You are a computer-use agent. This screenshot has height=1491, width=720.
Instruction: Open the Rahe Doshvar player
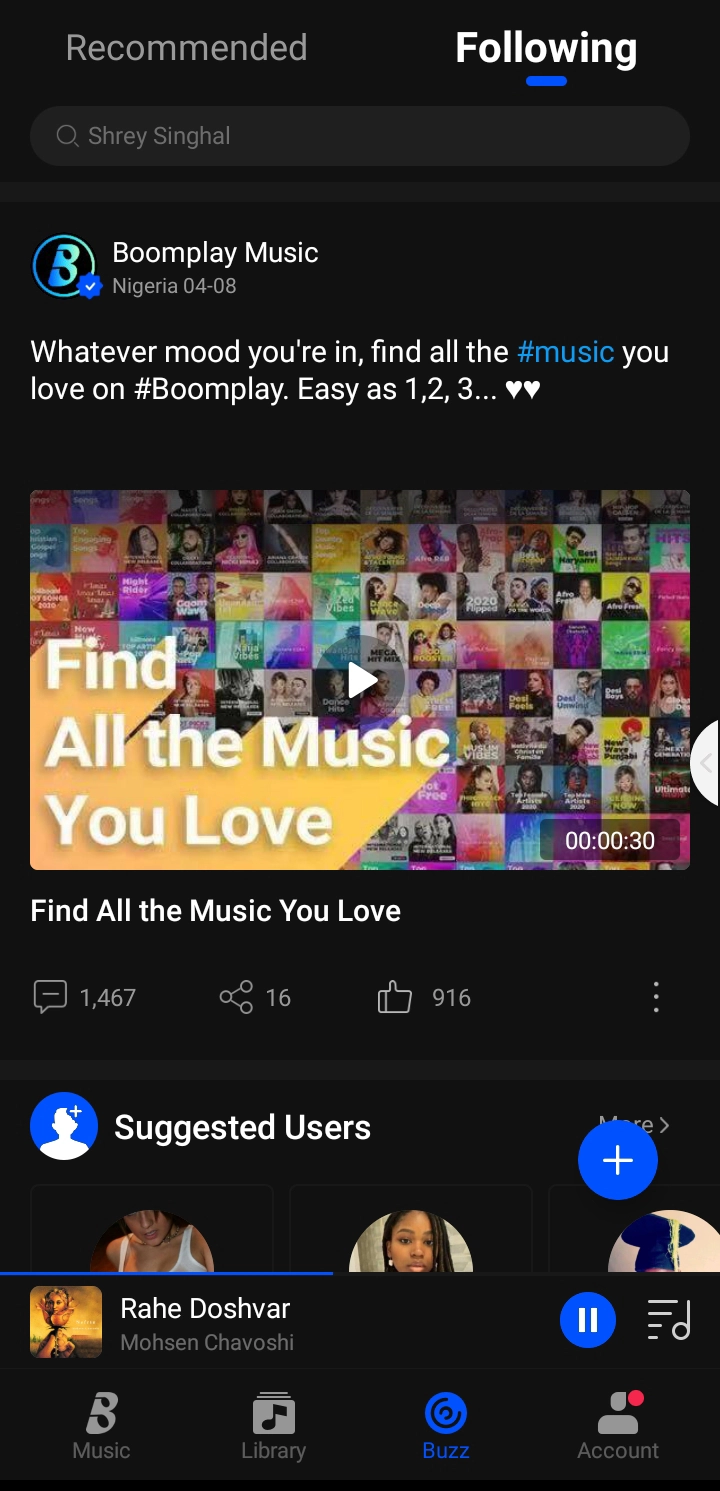[250, 1322]
